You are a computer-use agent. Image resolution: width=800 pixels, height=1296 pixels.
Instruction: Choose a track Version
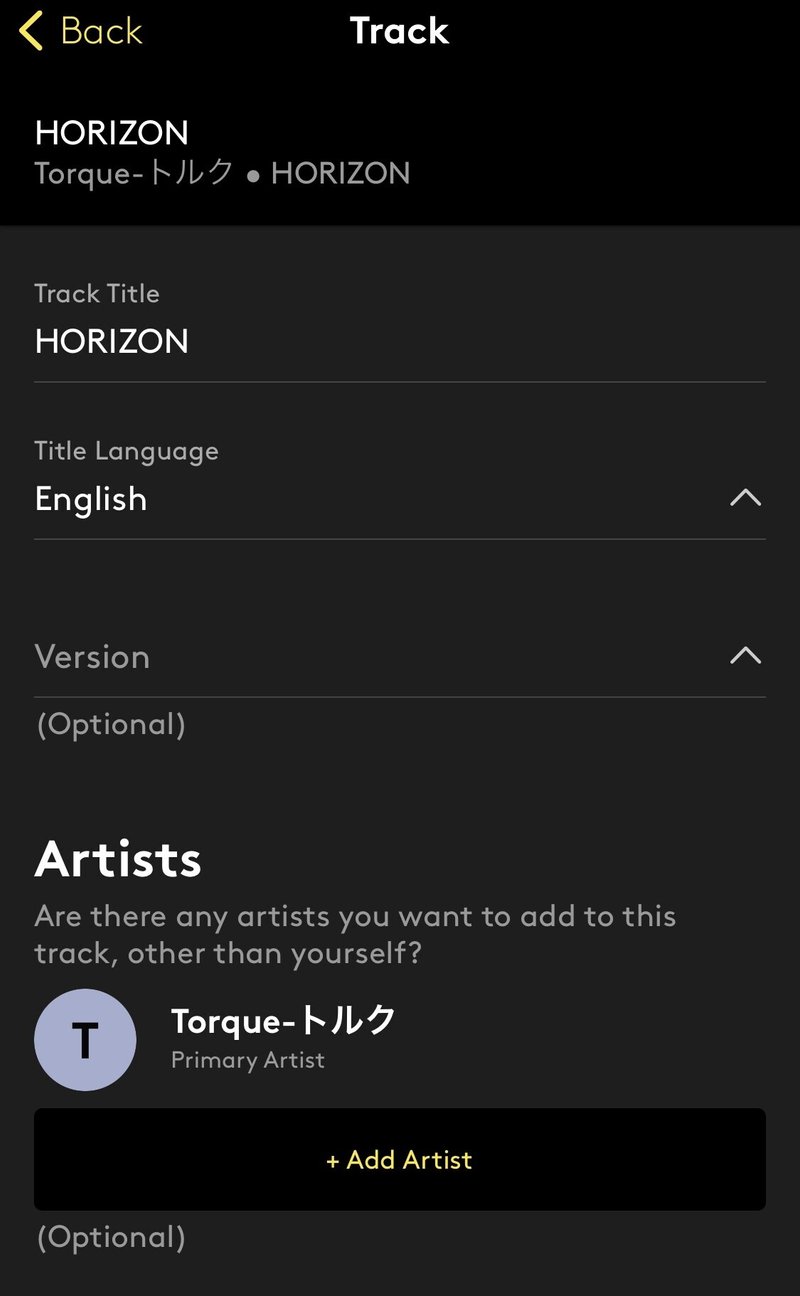[400, 657]
